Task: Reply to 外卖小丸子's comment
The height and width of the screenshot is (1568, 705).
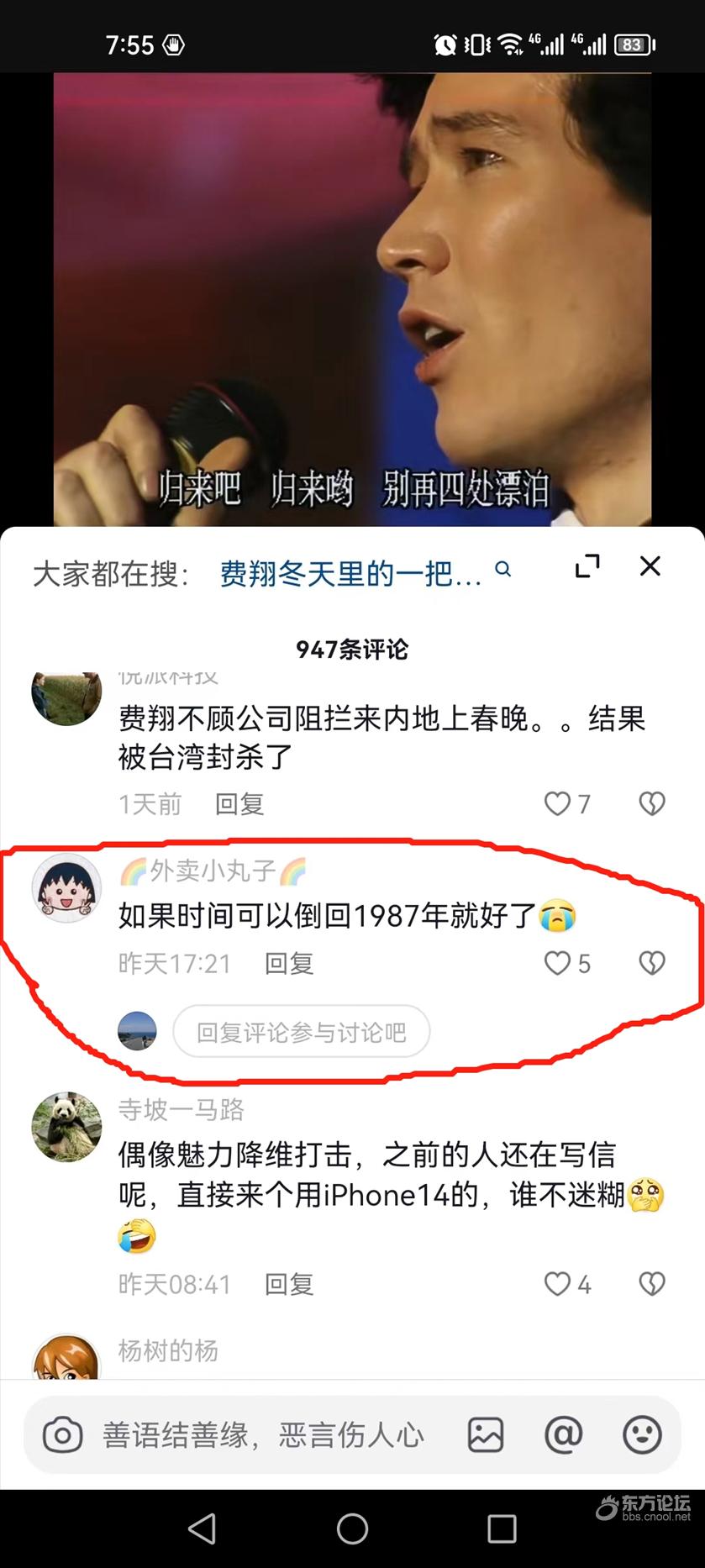Action: pyautogui.click(x=289, y=964)
